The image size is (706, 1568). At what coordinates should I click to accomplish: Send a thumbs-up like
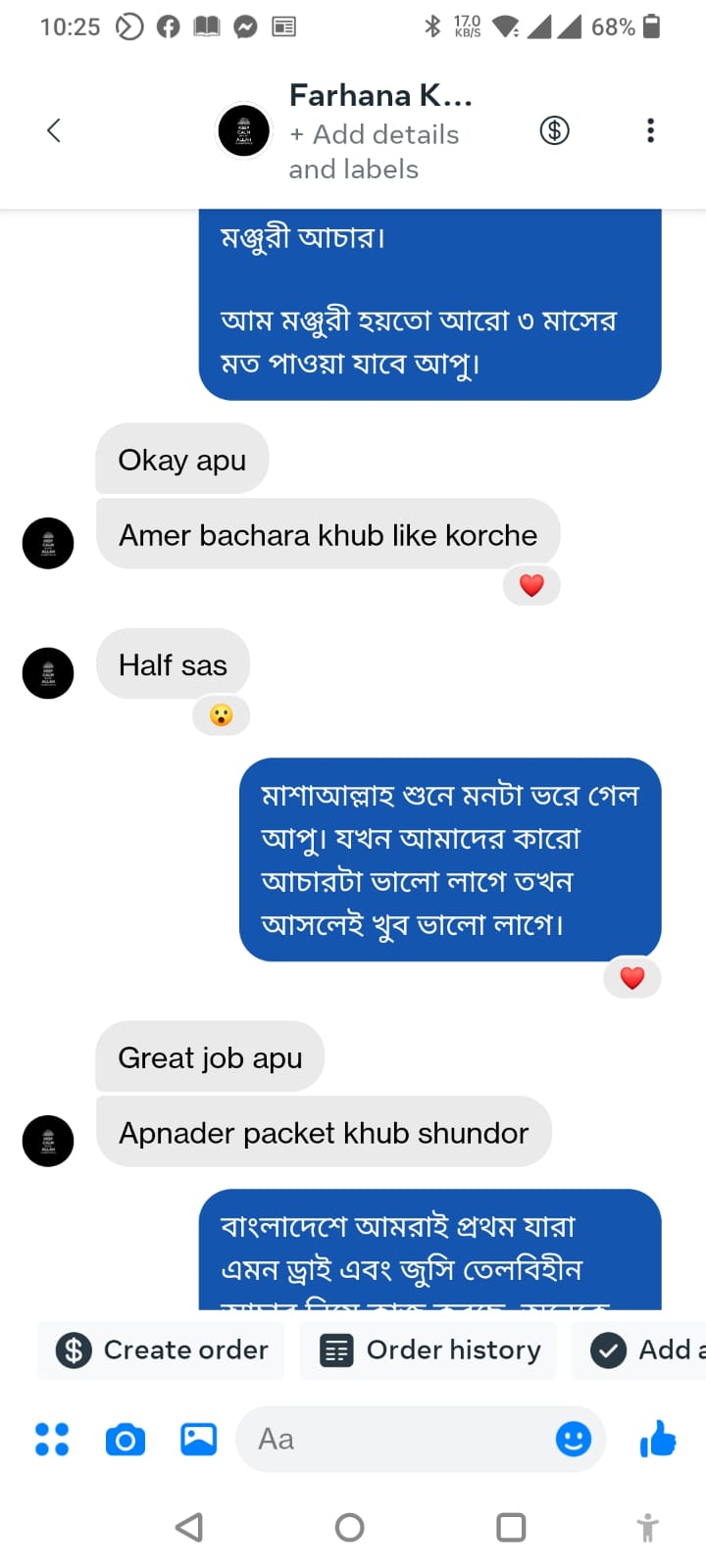(x=658, y=1440)
